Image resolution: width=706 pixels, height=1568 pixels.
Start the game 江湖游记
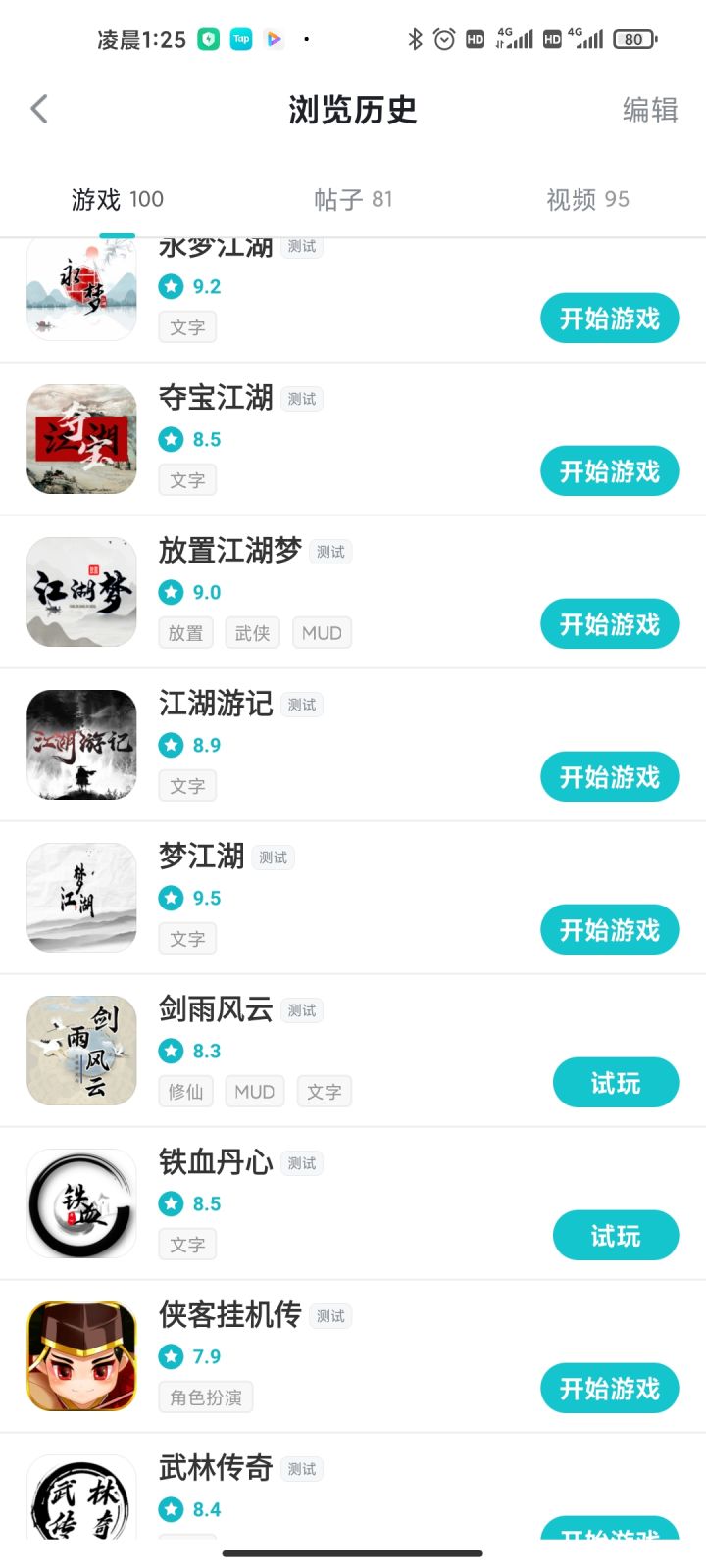(609, 777)
